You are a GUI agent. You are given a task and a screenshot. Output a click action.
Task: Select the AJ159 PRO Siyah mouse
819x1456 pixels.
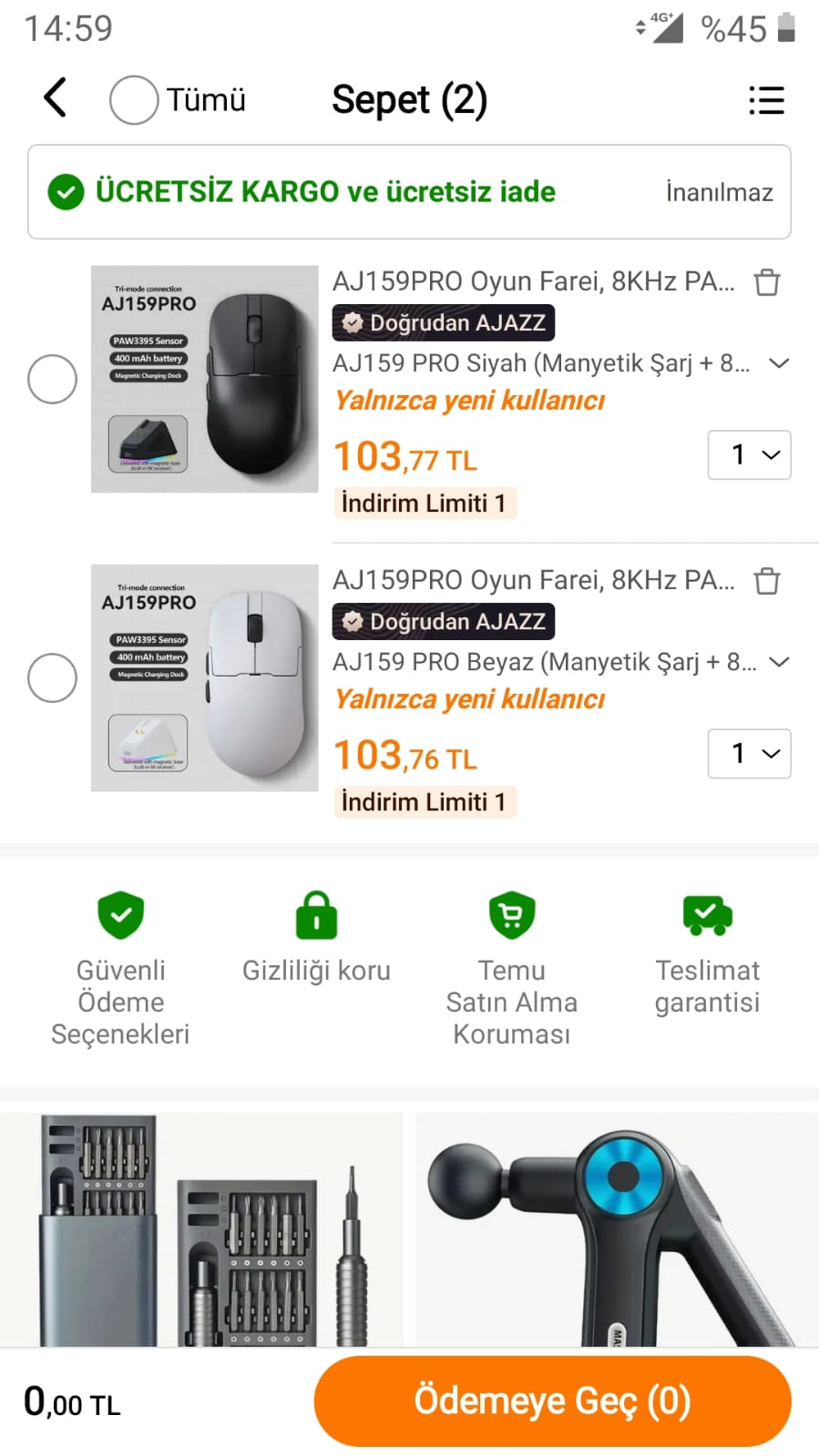pyautogui.click(x=53, y=379)
